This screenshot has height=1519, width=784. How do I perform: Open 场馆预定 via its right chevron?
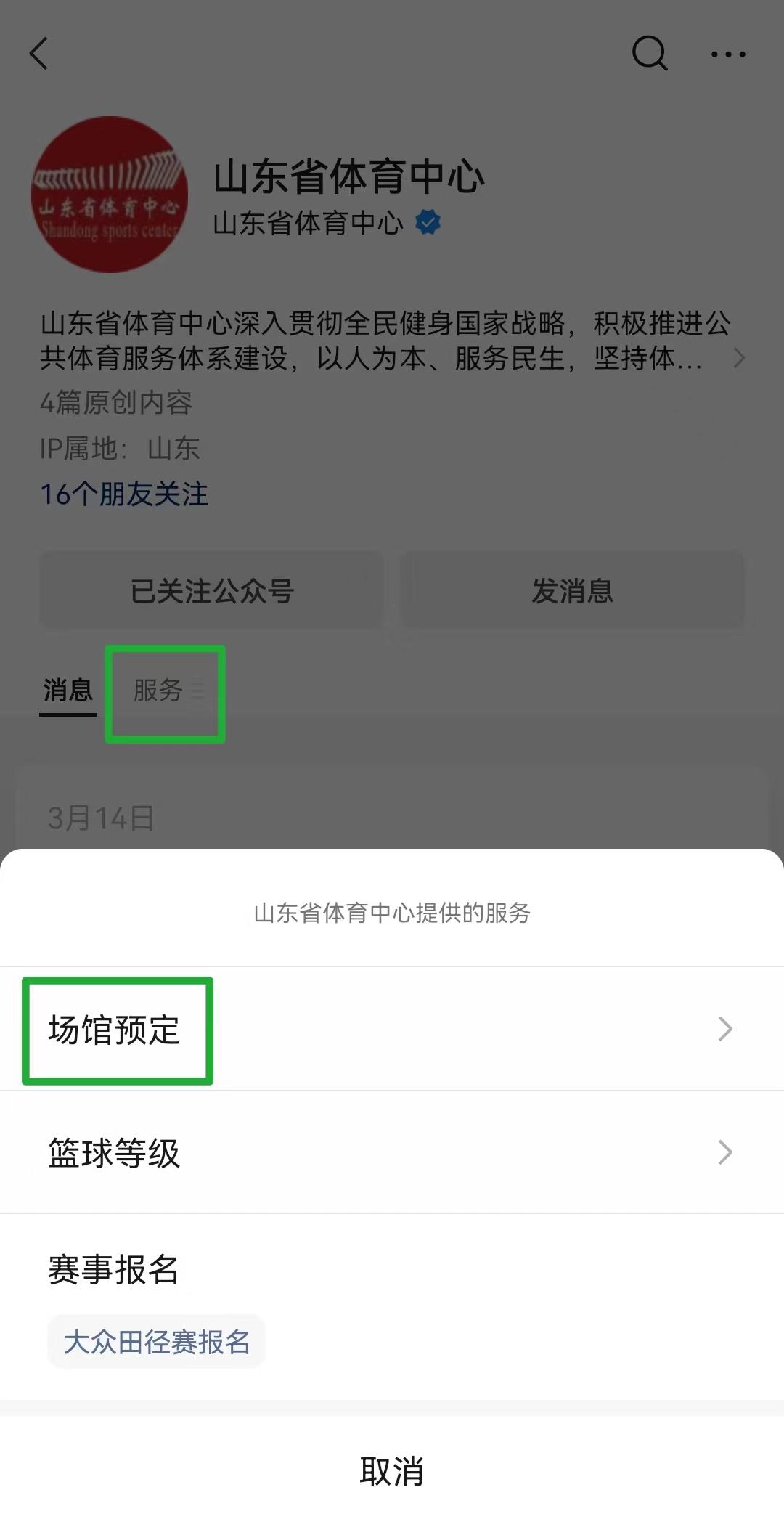pos(724,1028)
